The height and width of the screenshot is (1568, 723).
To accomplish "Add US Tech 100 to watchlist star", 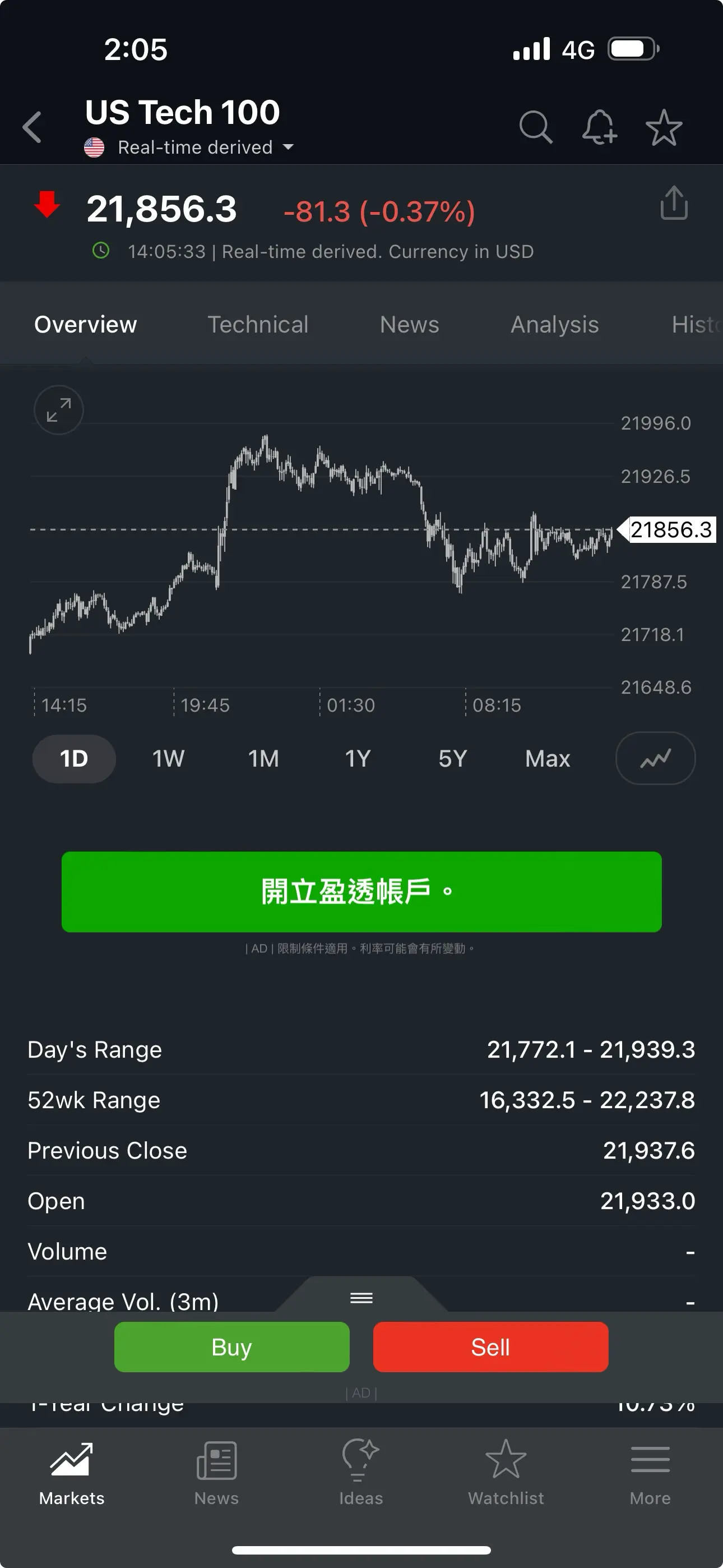I will [664, 127].
